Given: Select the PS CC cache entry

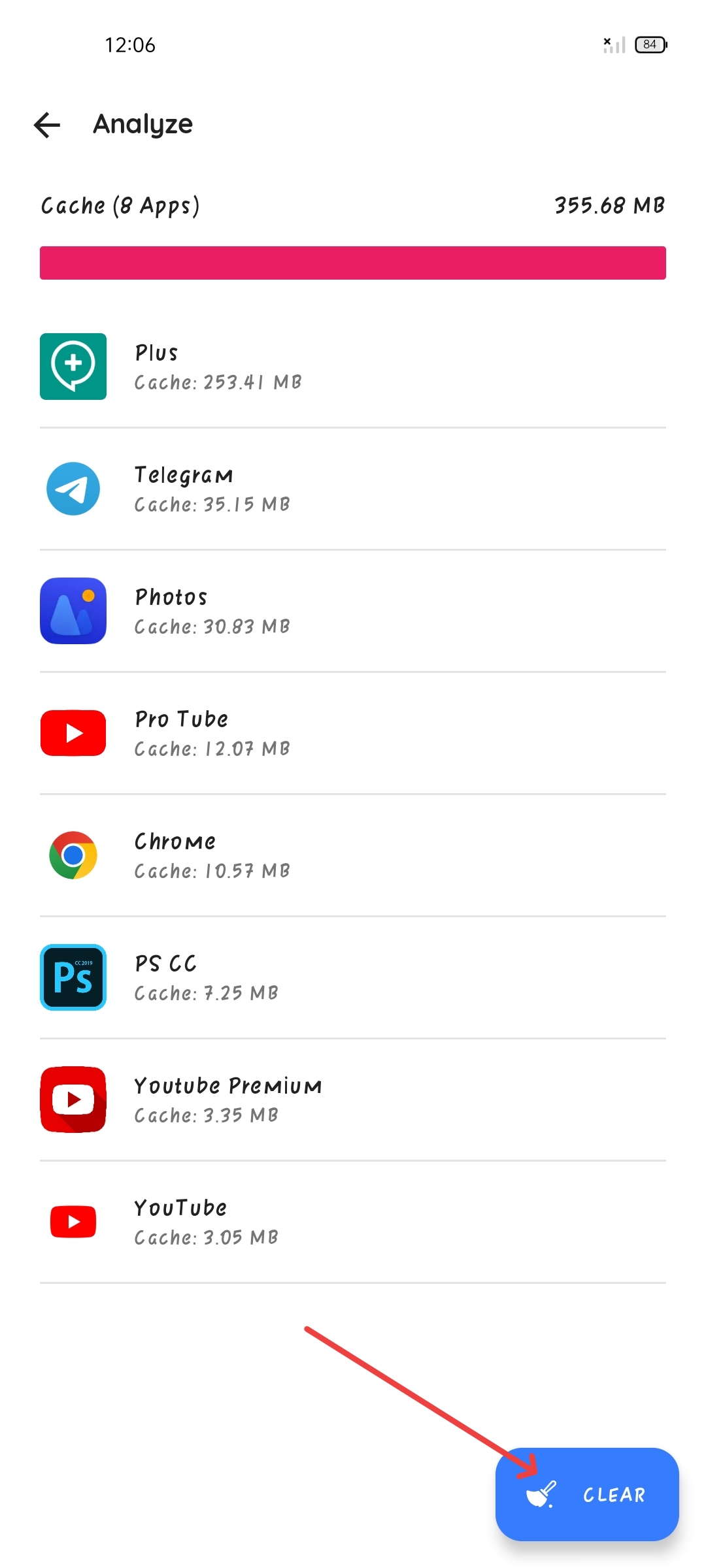Looking at the screenshot, I should (x=353, y=977).
